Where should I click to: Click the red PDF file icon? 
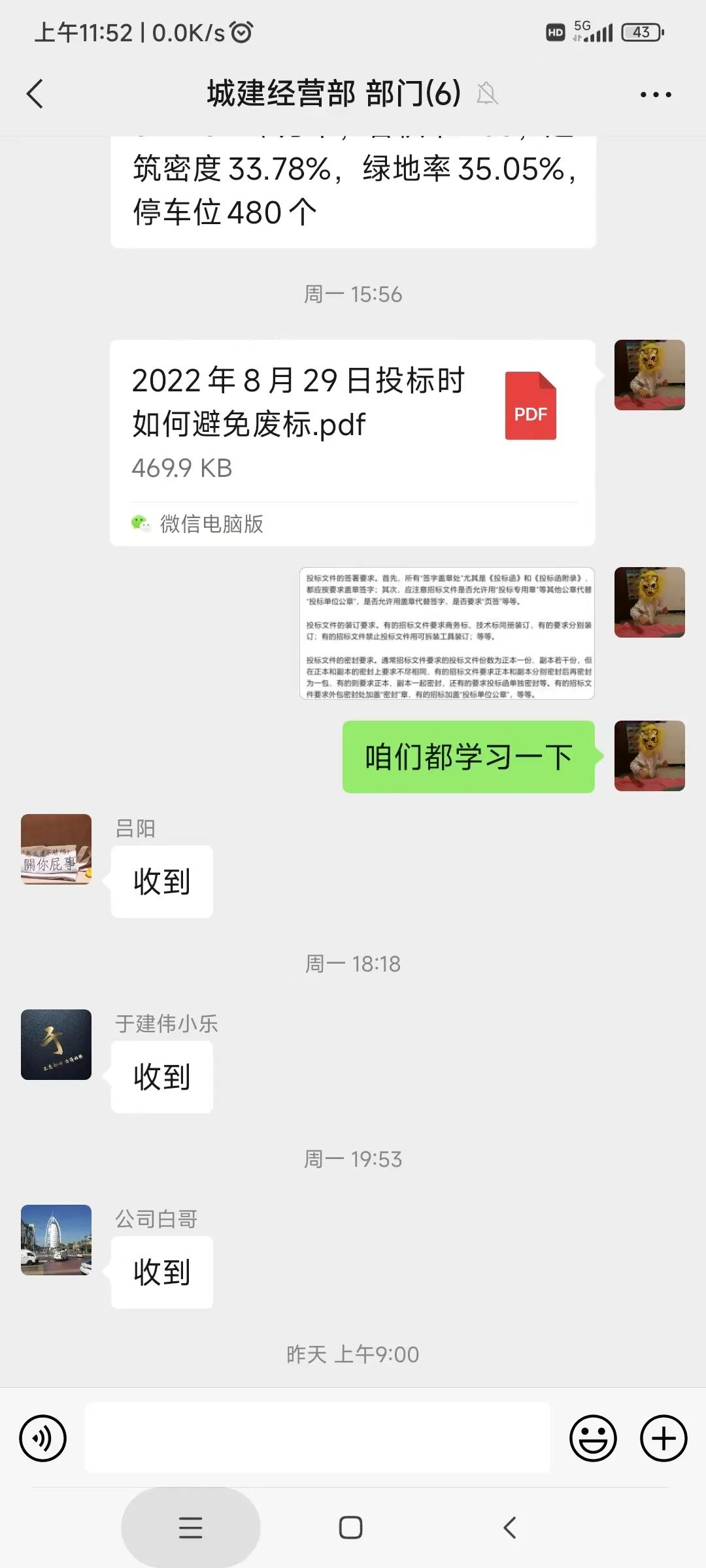[530, 405]
